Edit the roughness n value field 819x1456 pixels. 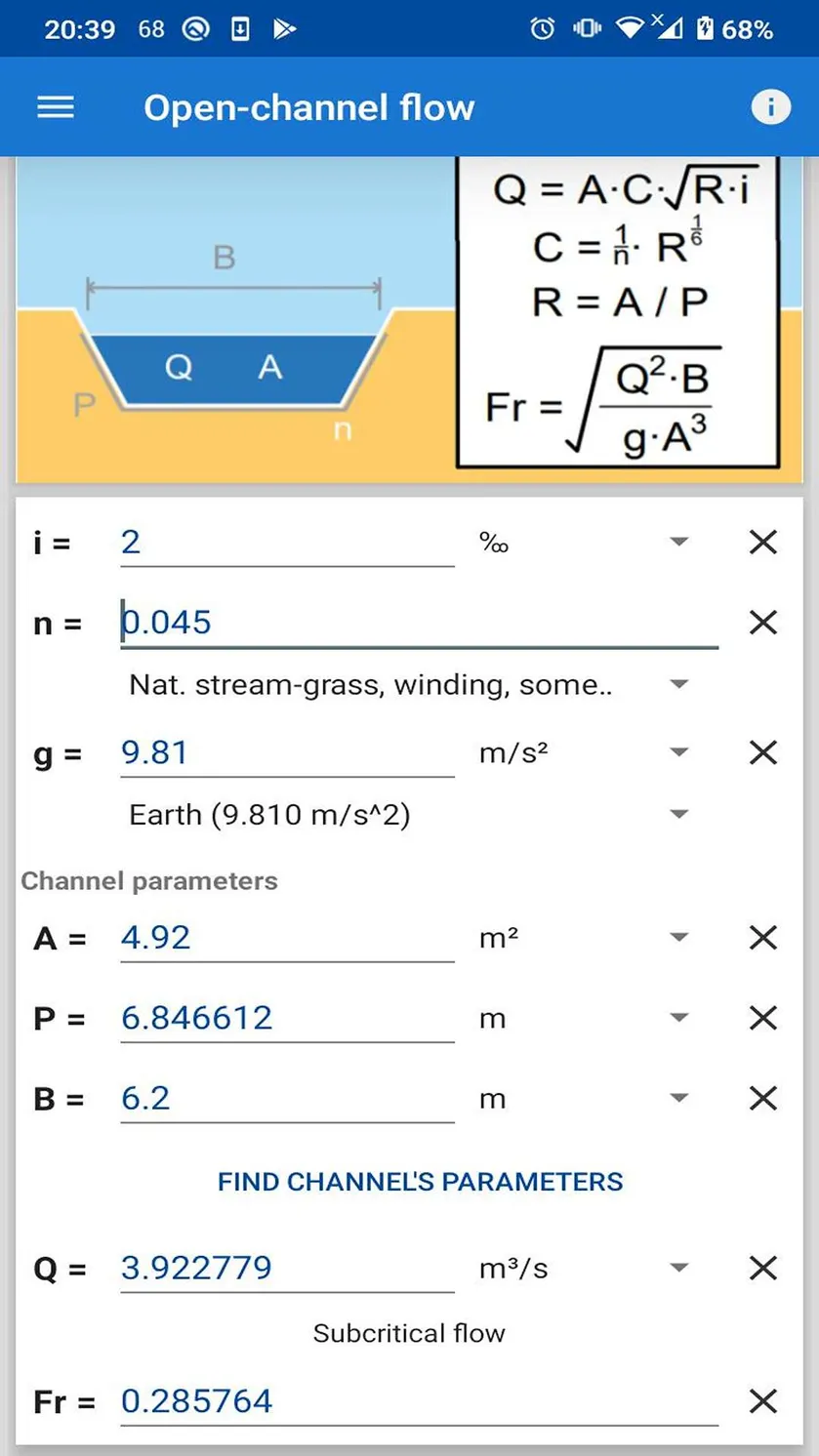tap(419, 623)
